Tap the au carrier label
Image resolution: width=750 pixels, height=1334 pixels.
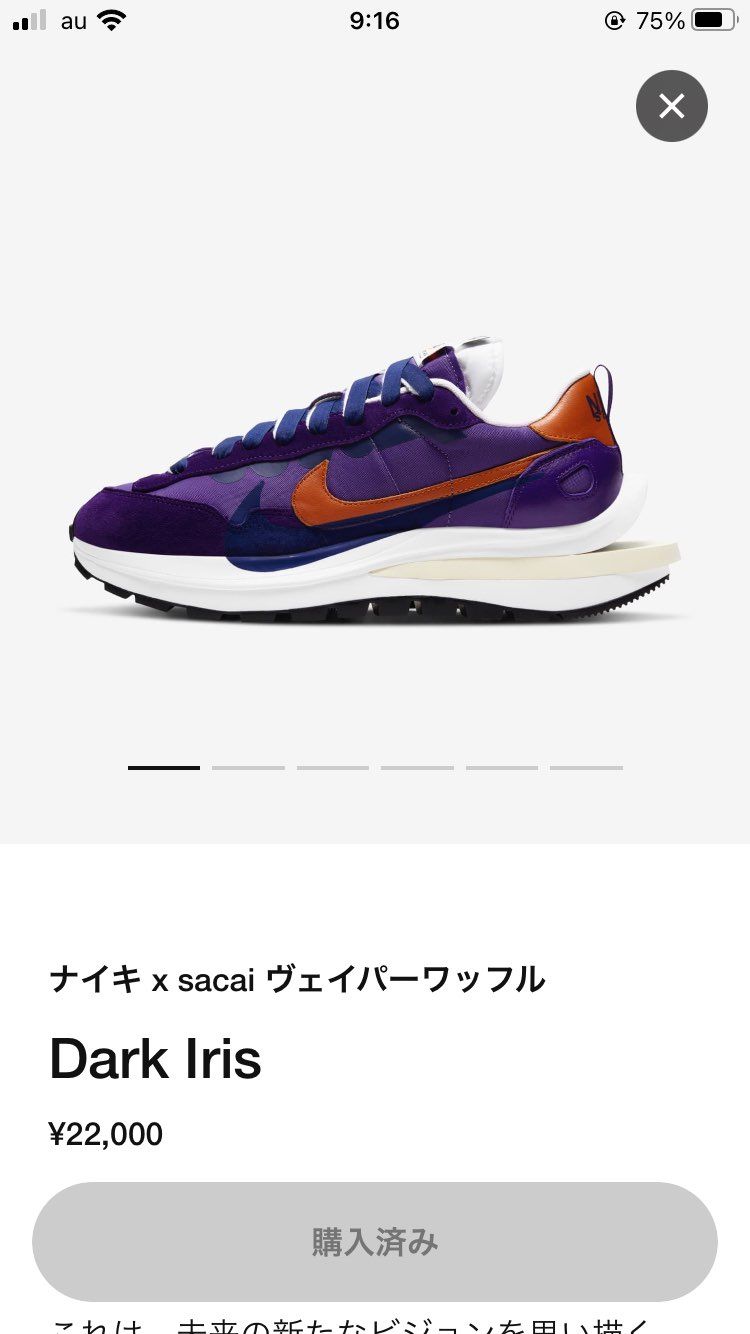[x=72, y=19]
